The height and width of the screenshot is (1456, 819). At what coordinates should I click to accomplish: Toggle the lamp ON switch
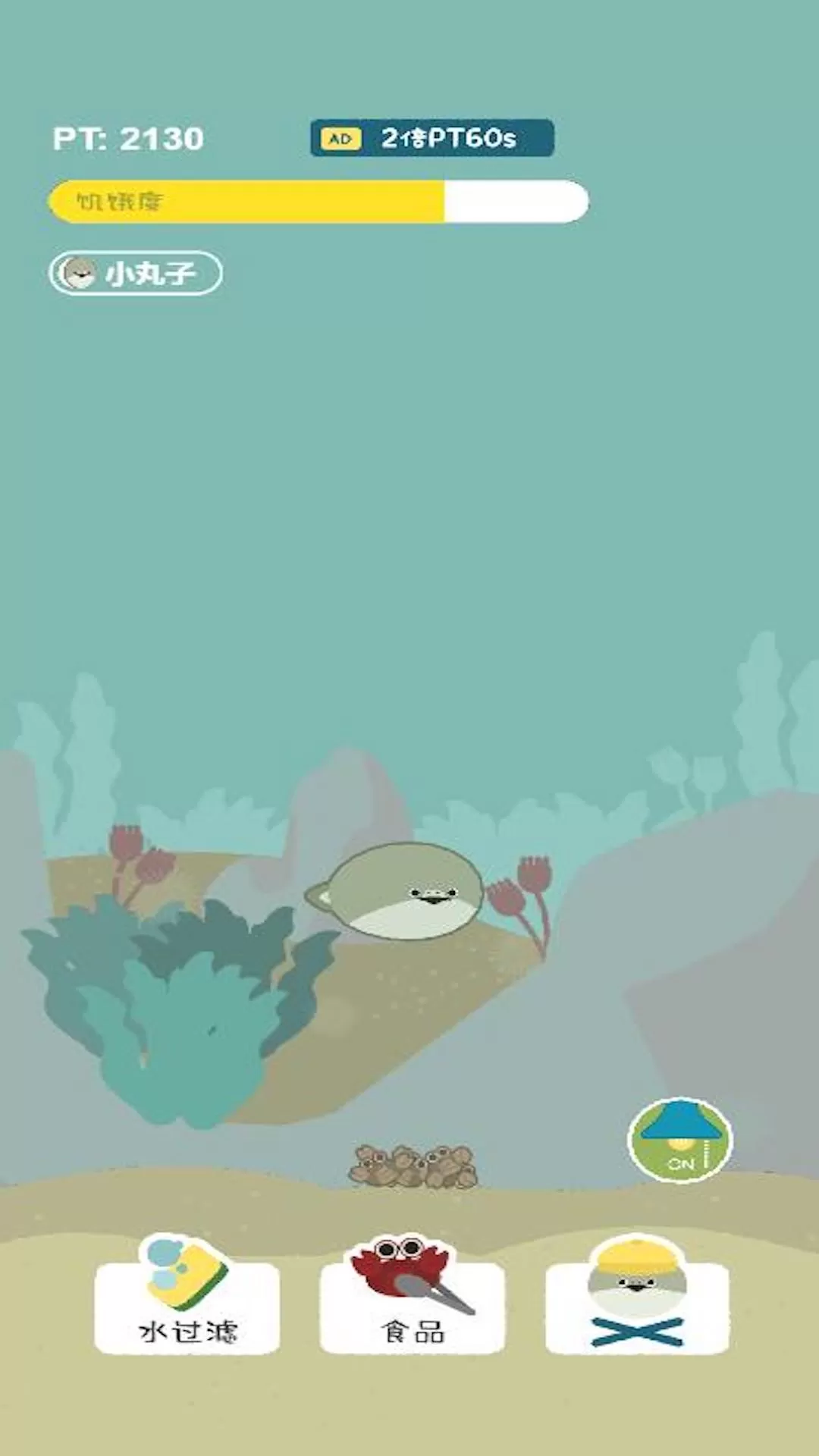point(680,1140)
